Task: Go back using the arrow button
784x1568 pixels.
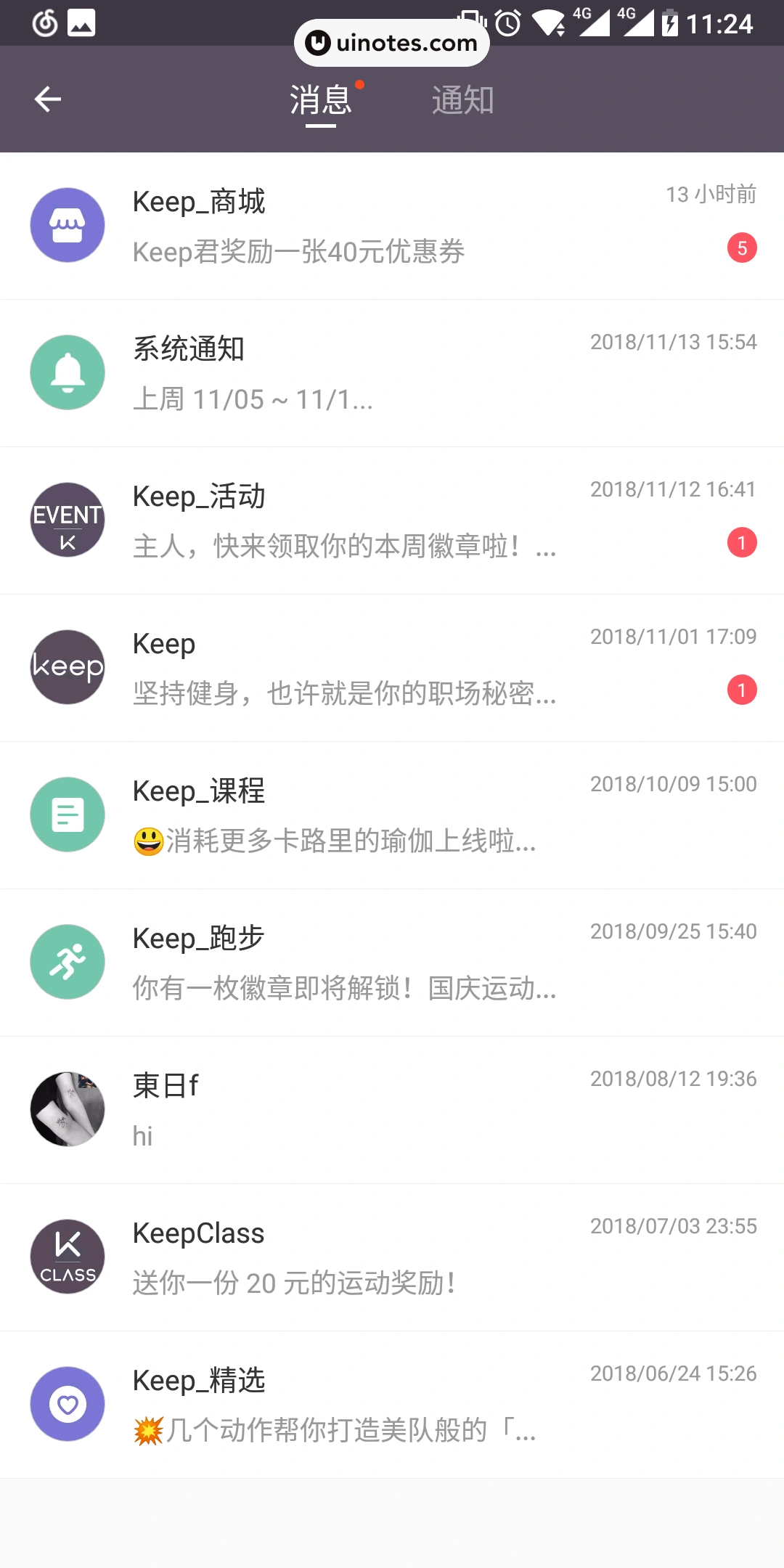Action: (x=47, y=99)
